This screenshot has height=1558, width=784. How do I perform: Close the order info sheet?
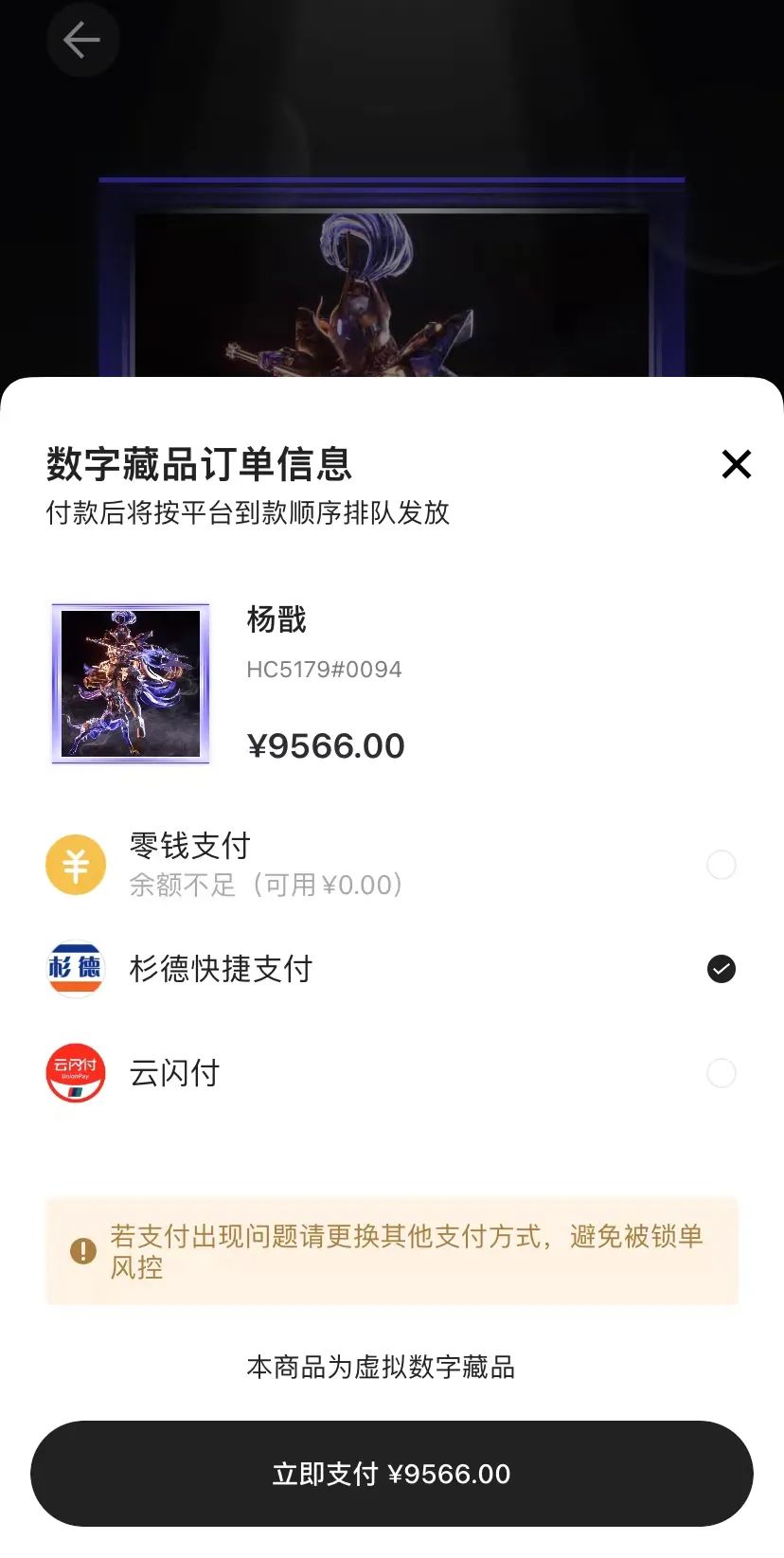pyautogui.click(x=736, y=464)
